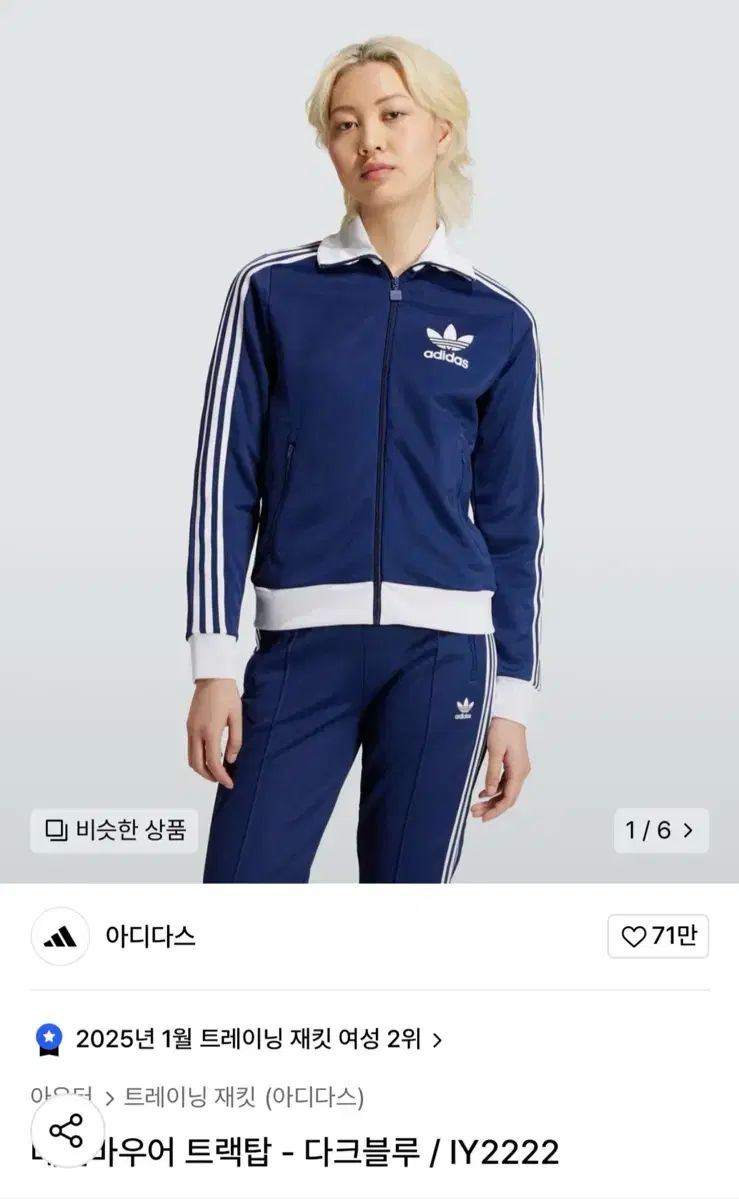Open the 트레이닝 재킷 (아디다스) category breadcrumb
739x1200 pixels.
pos(243,1097)
